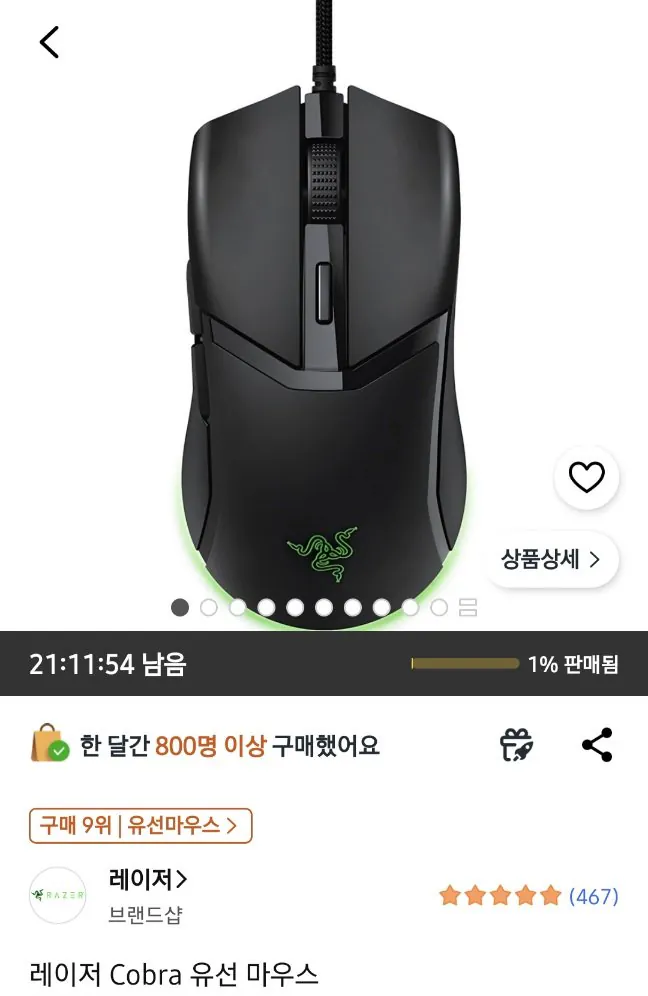Go back to the previous page
The image size is (648, 996).
[x=49, y=42]
